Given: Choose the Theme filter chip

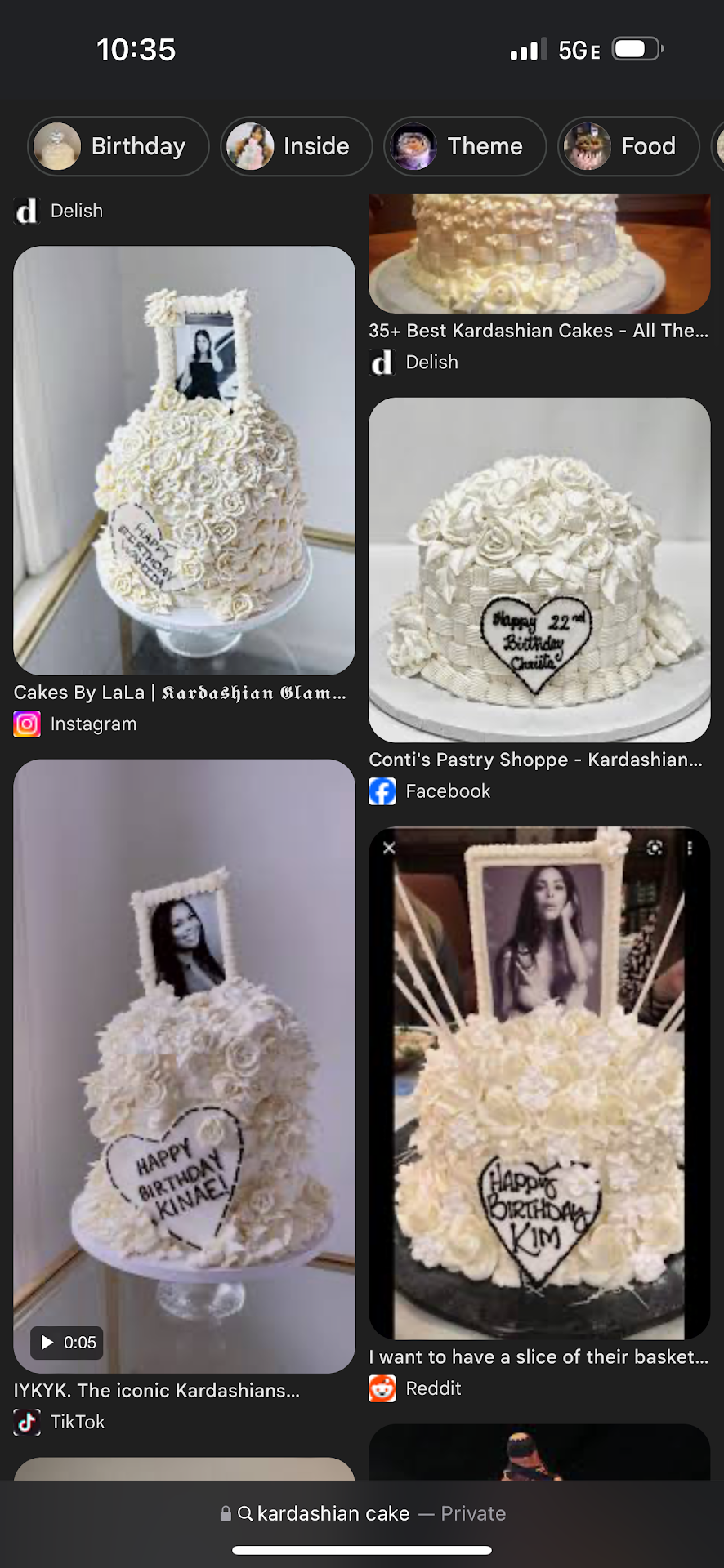Looking at the screenshot, I should click(465, 146).
